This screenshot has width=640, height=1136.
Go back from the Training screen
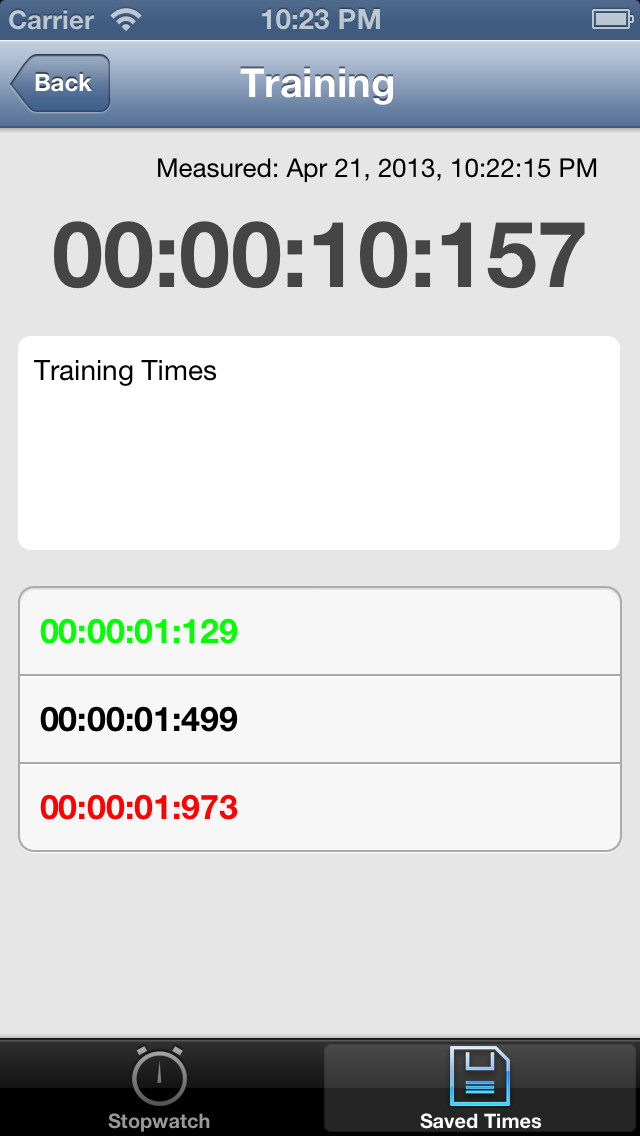pos(60,83)
